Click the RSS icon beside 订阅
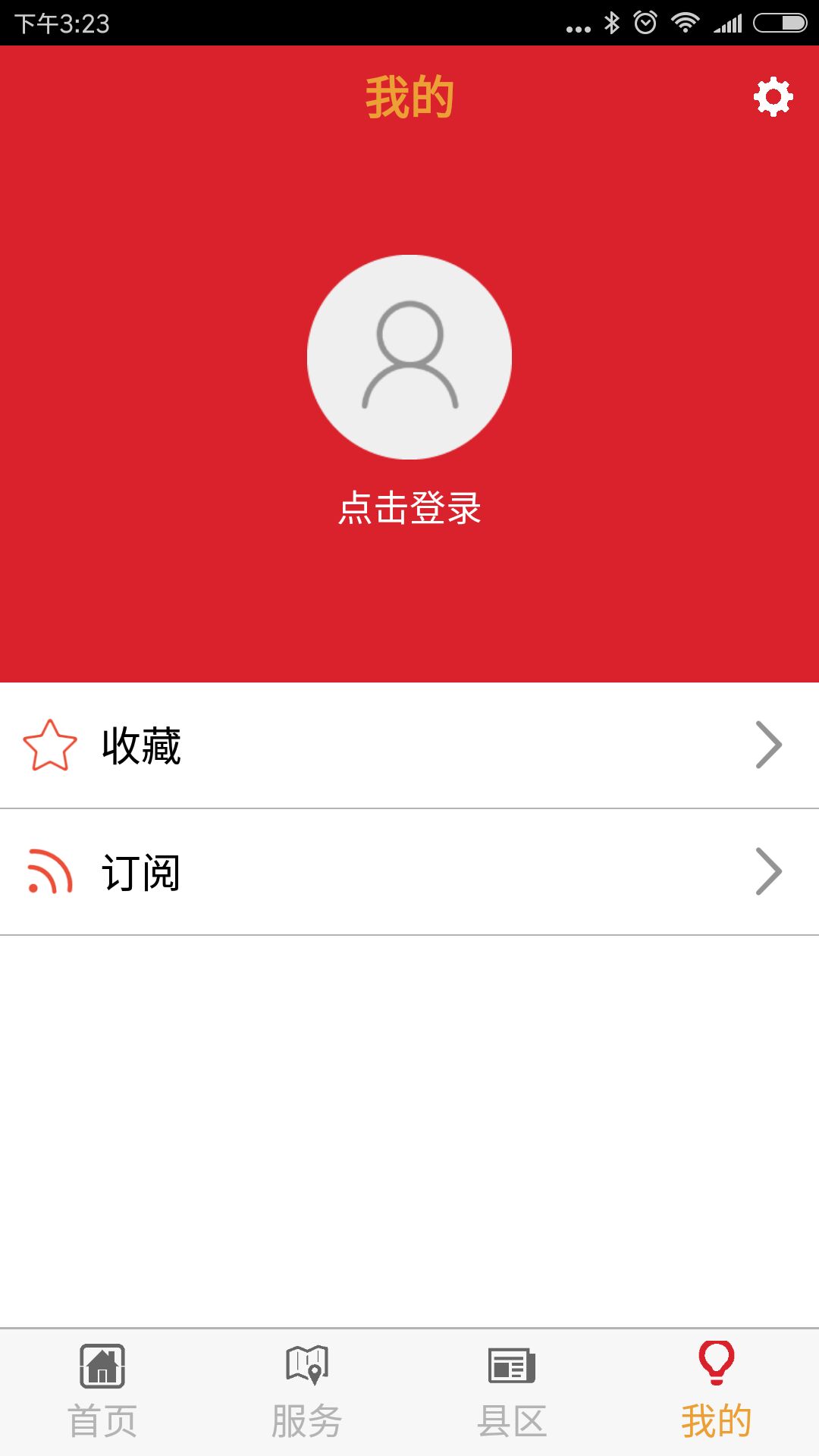The width and height of the screenshot is (819, 1456). click(x=49, y=874)
